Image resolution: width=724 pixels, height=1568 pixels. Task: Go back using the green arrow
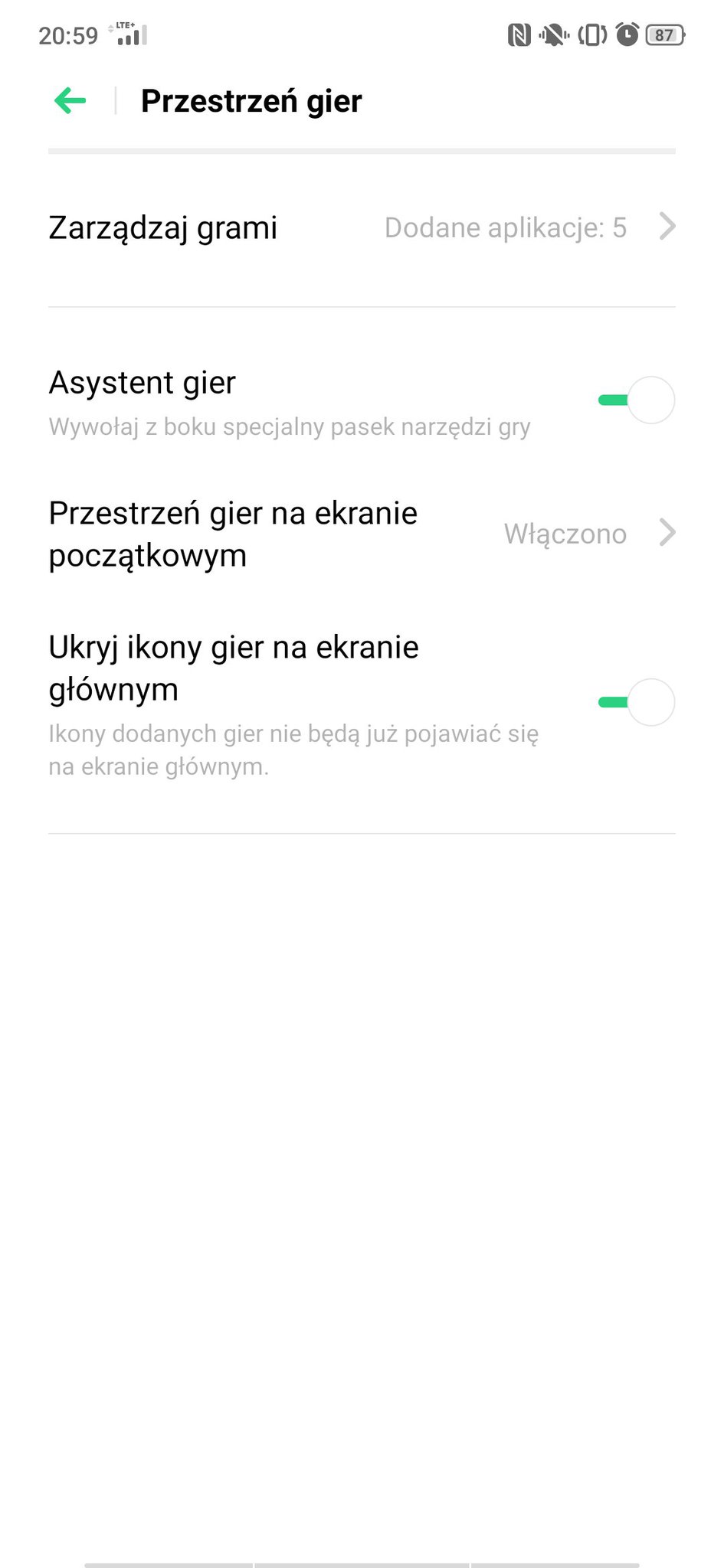coord(70,100)
